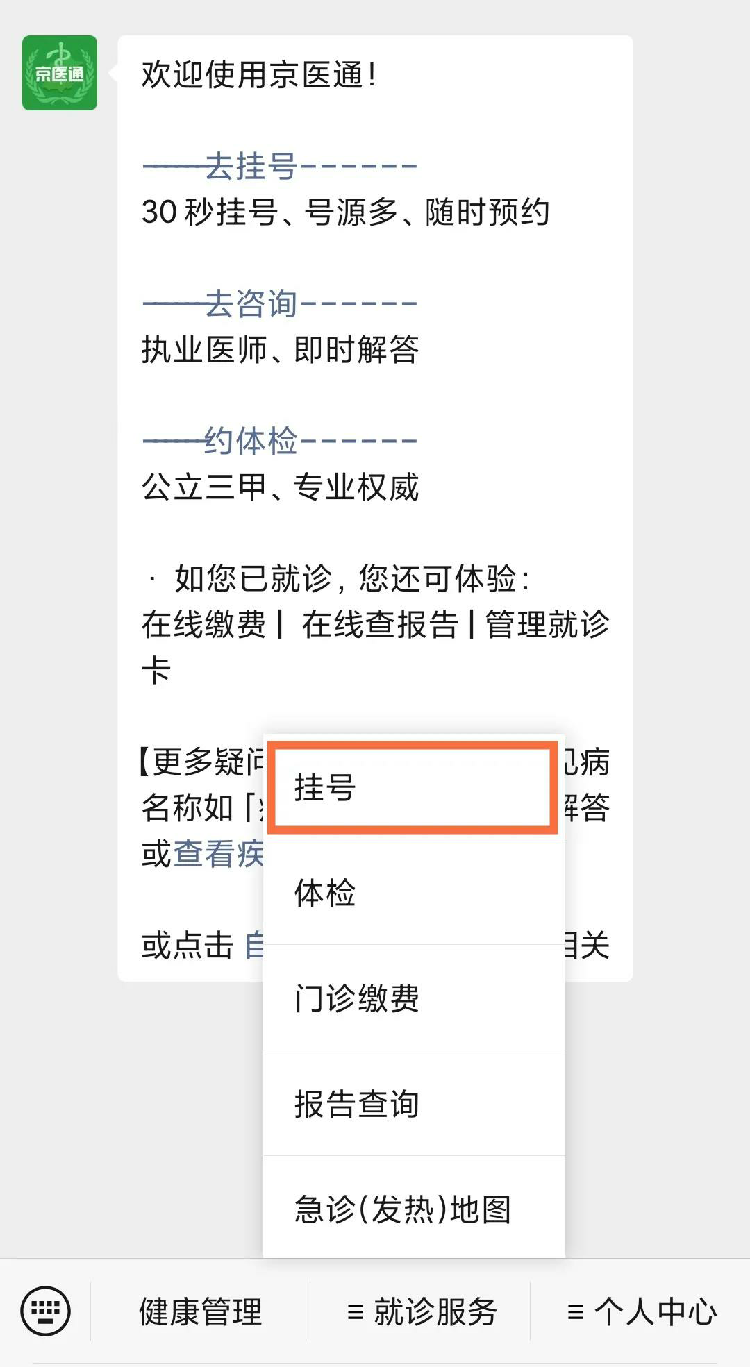Choose 门诊缴费 in the popup menu
The height and width of the screenshot is (1367, 750).
pyautogui.click(x=412, y=998)
